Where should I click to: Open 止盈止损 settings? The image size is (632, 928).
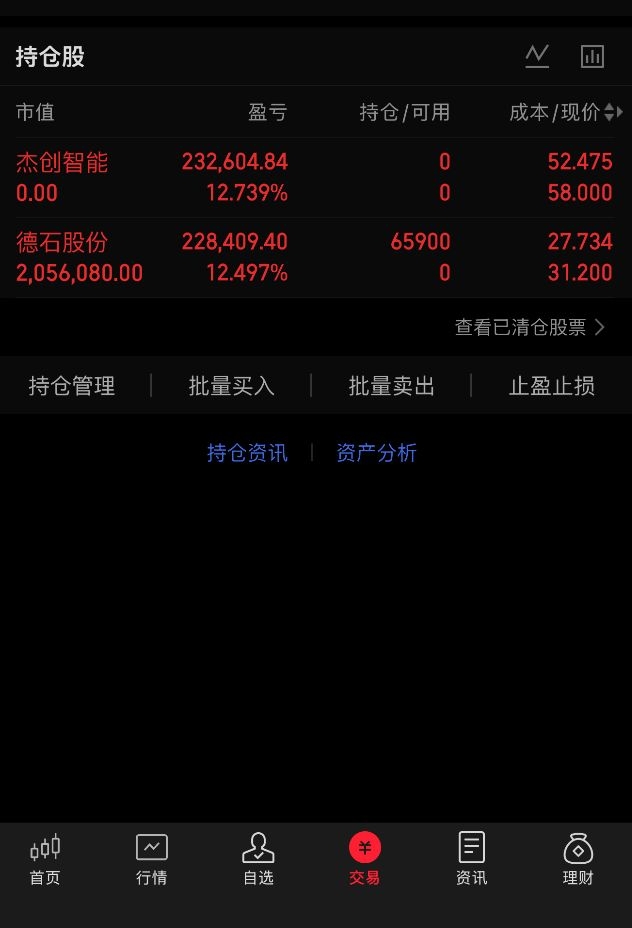tap(552, 386)
